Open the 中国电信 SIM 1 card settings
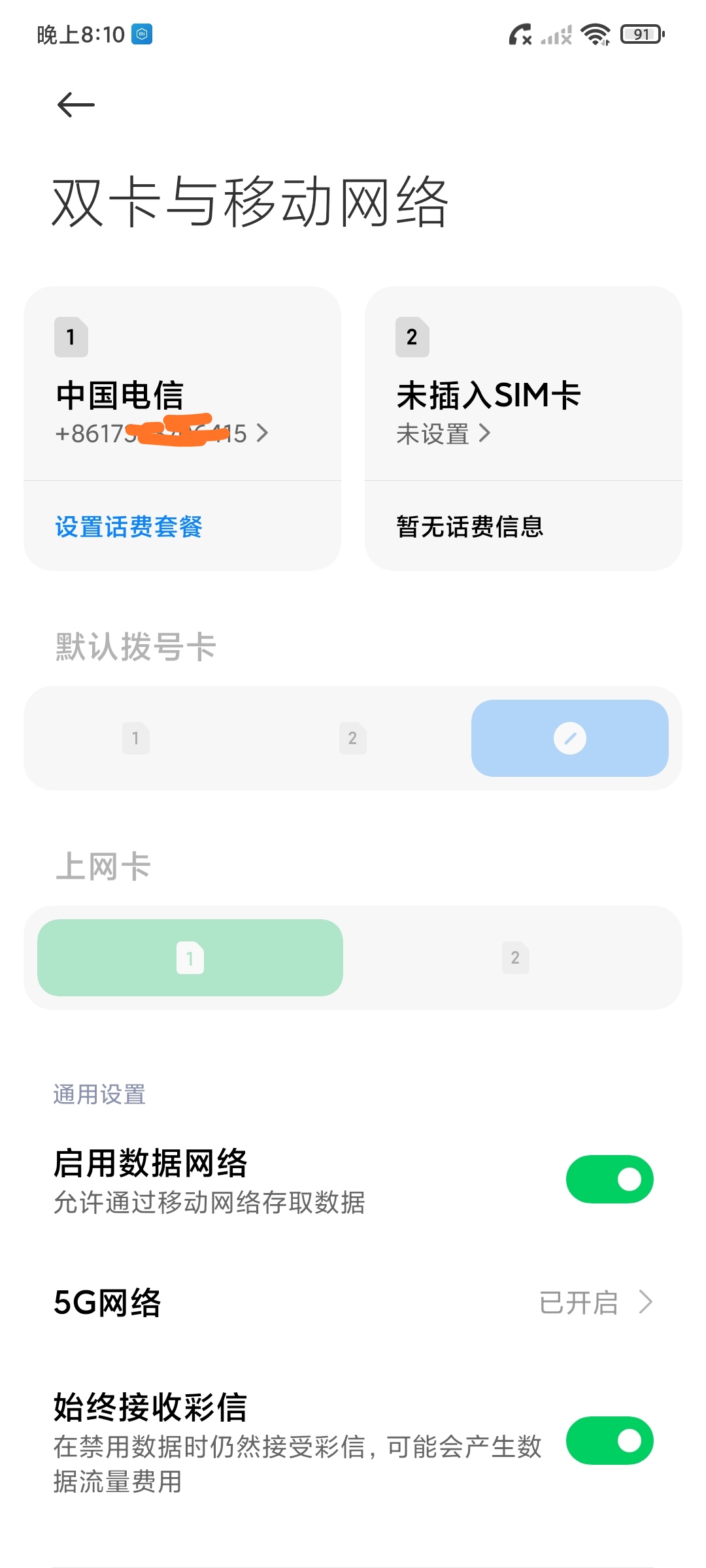 pyautogui.click(x=182, y=384)
